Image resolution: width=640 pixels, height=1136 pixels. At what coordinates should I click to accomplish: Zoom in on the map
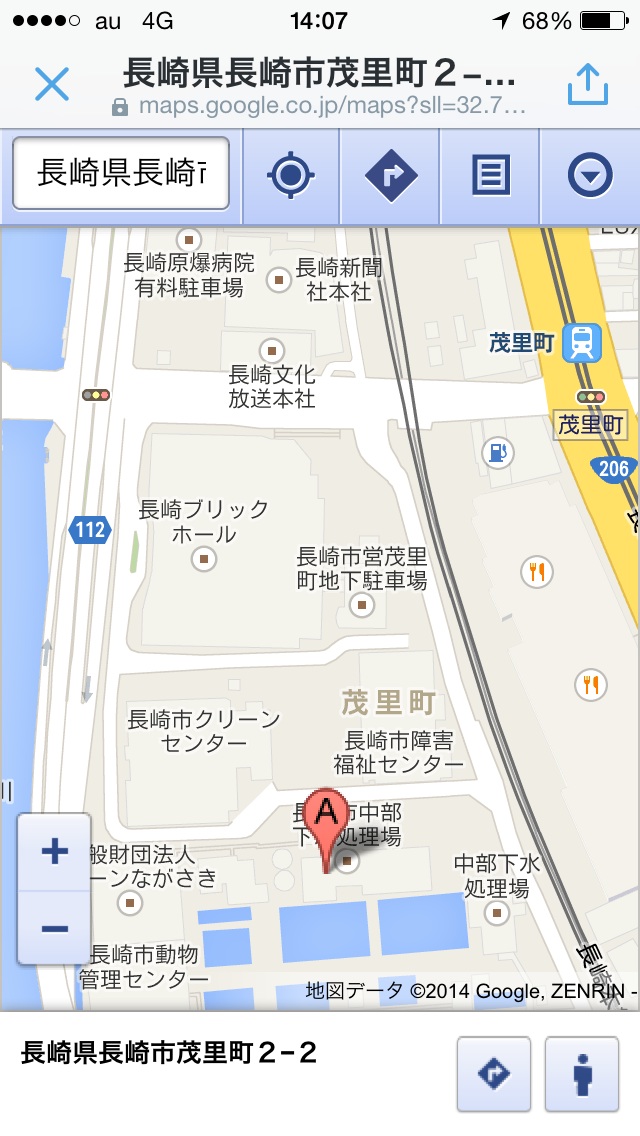coord(54,852)
